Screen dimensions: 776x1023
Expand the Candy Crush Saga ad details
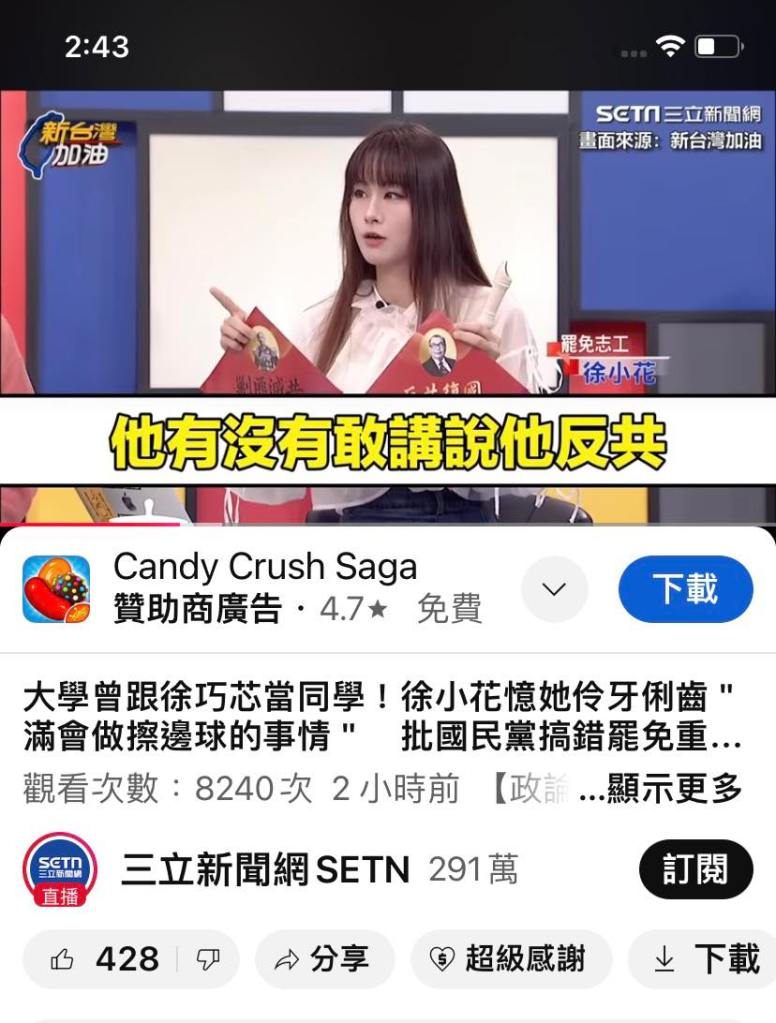(555, 589)
